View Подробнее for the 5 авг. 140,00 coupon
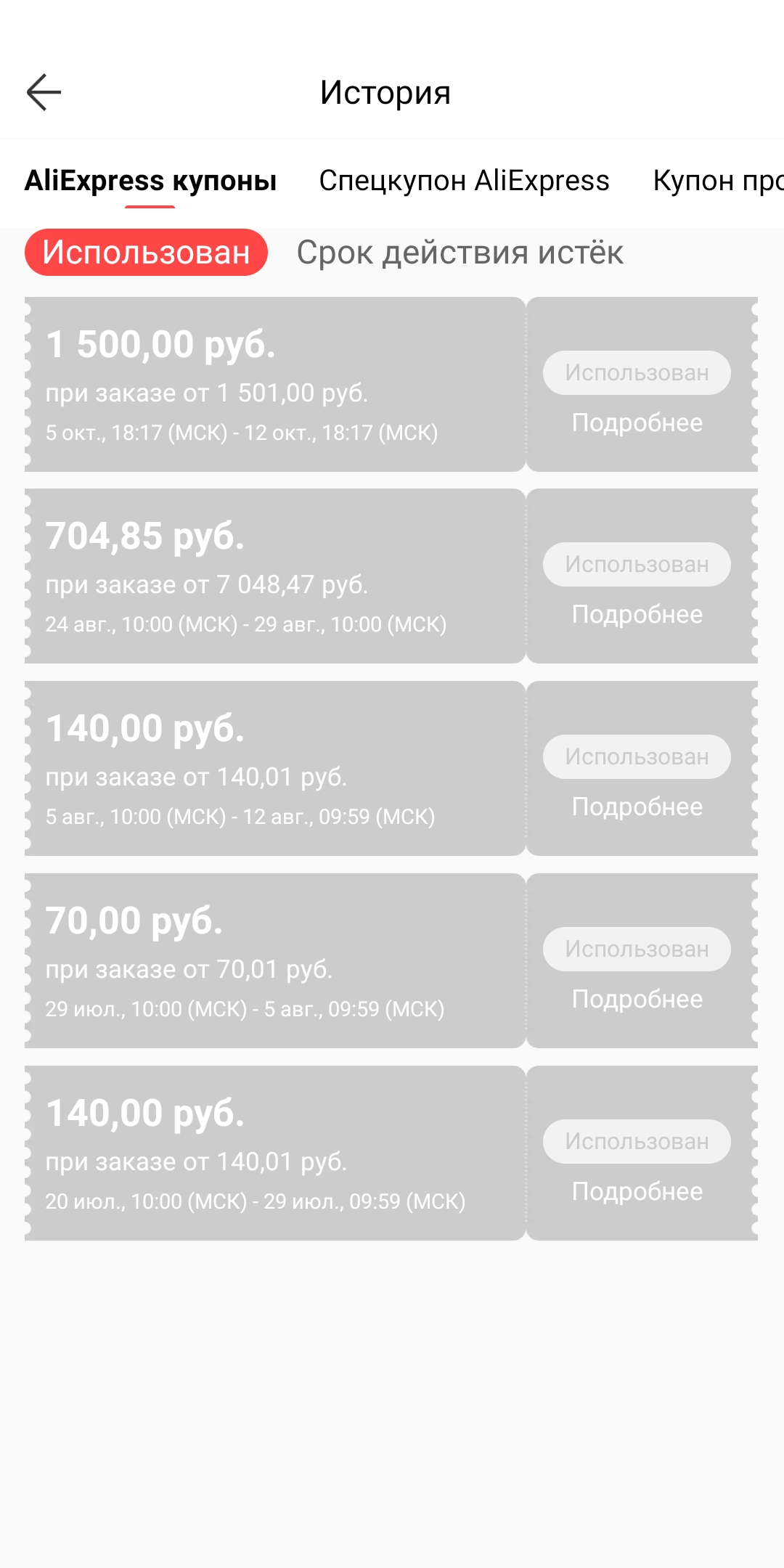Screen dimensions: 784x1568 point(637,807)
